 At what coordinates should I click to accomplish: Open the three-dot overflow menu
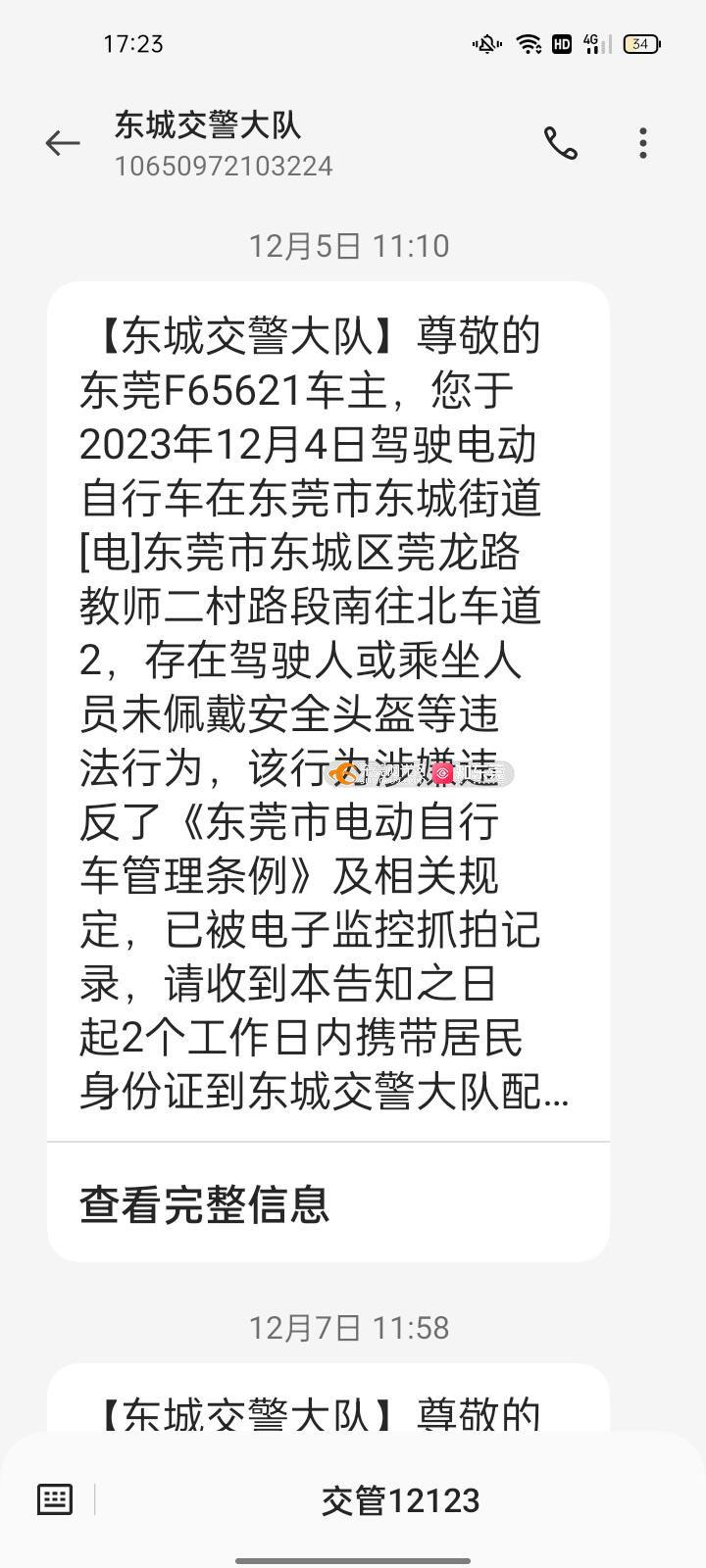[643, 143]
